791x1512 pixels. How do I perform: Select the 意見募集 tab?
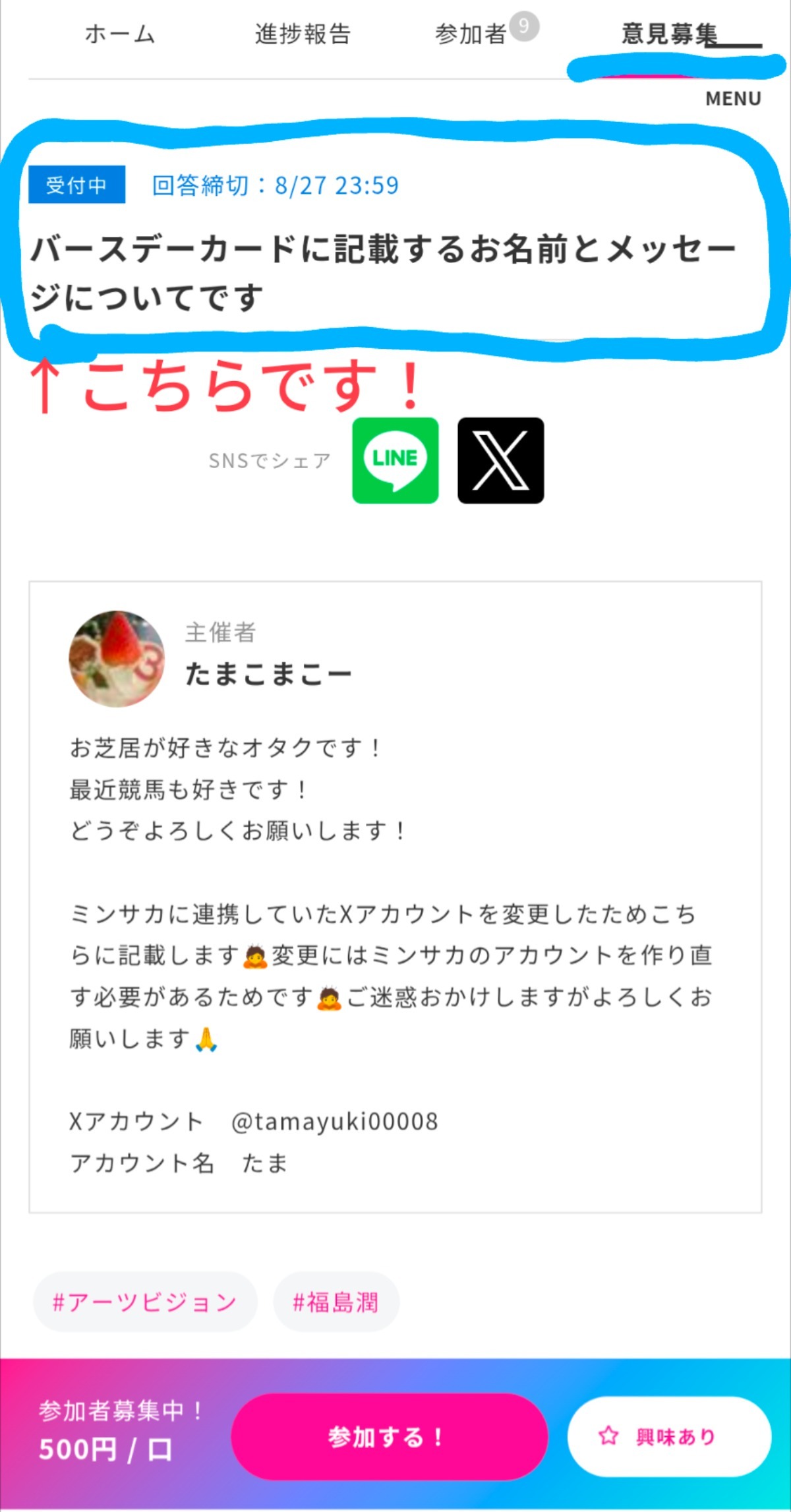click(668, 34)
